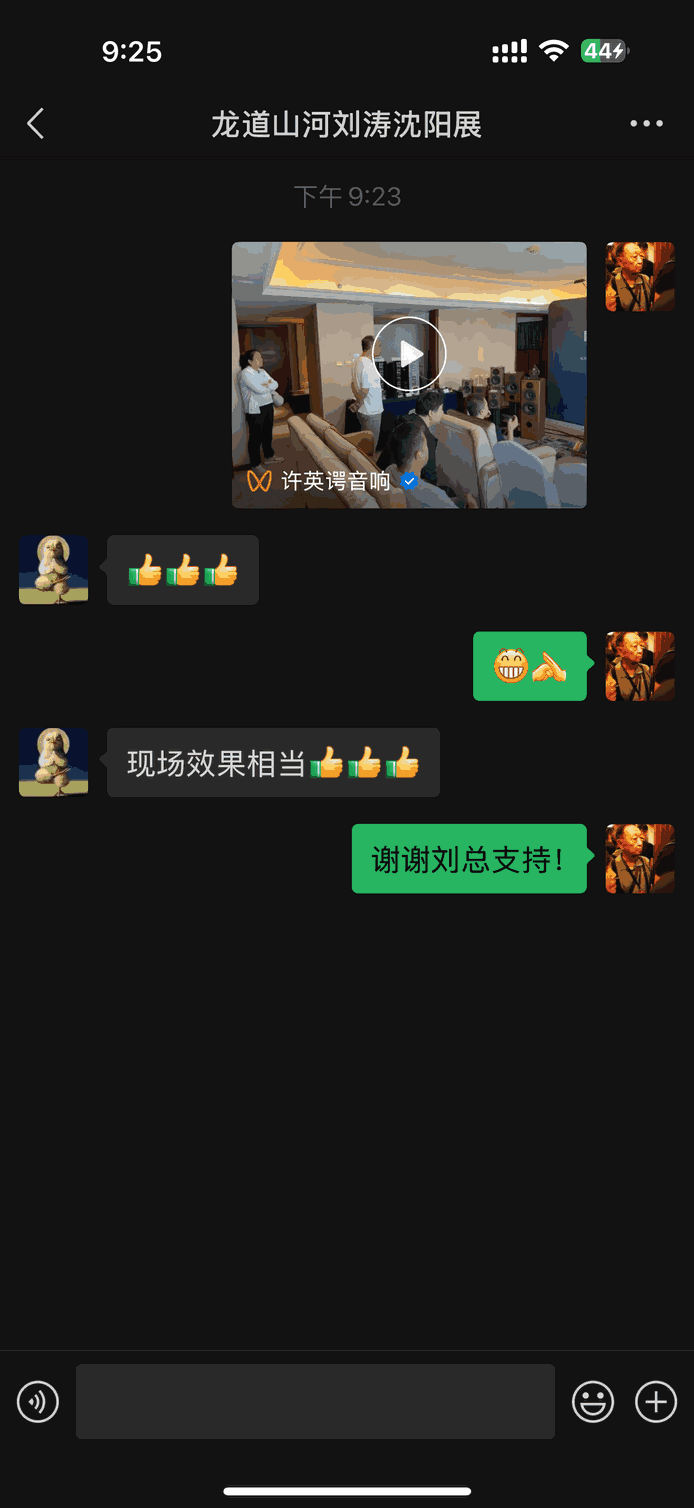Open your own avatar beside 谢谢刘总支持!
The height and width of the screenshot is (1508, 694).
pyautogui.click(x=640, y=858)
